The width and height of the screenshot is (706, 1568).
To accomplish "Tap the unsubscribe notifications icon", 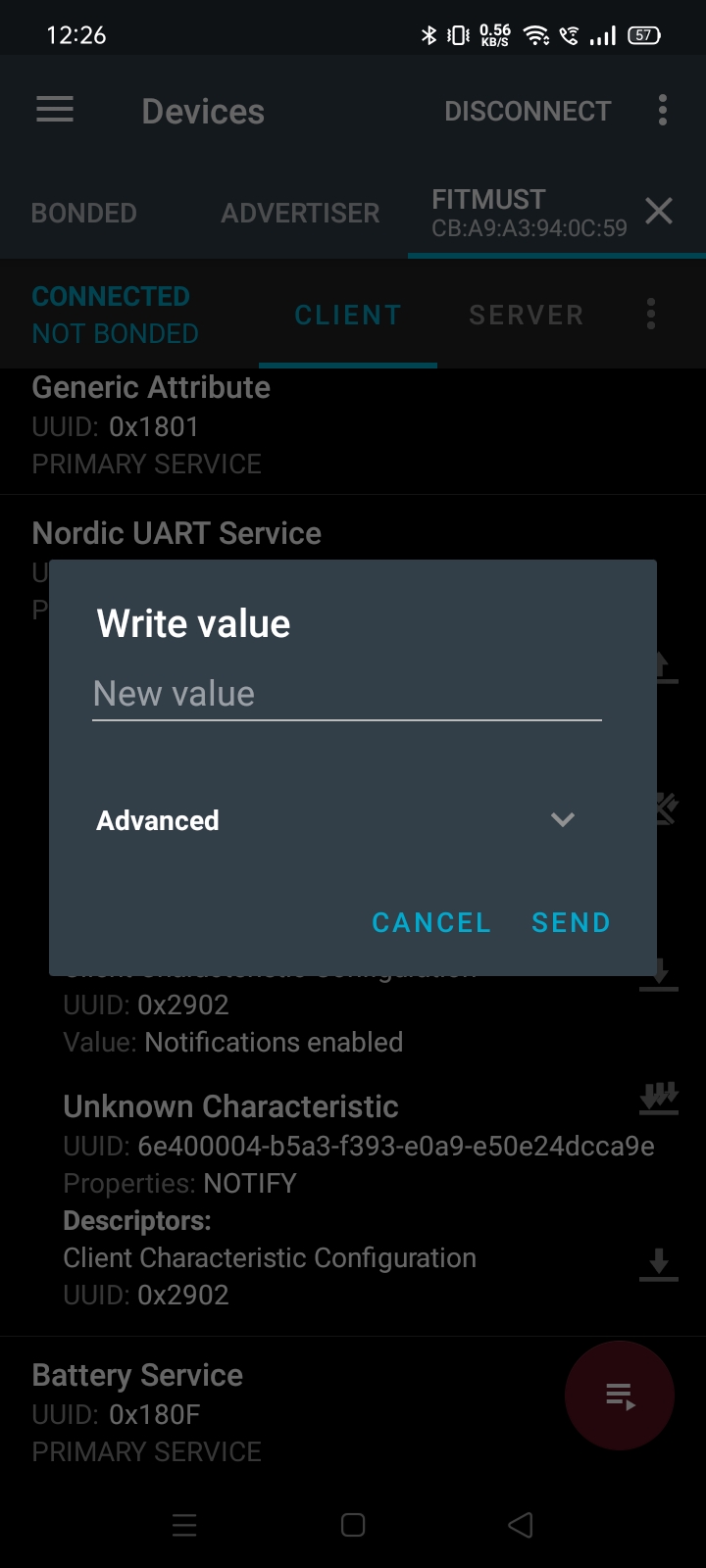I will click(659, 808).
